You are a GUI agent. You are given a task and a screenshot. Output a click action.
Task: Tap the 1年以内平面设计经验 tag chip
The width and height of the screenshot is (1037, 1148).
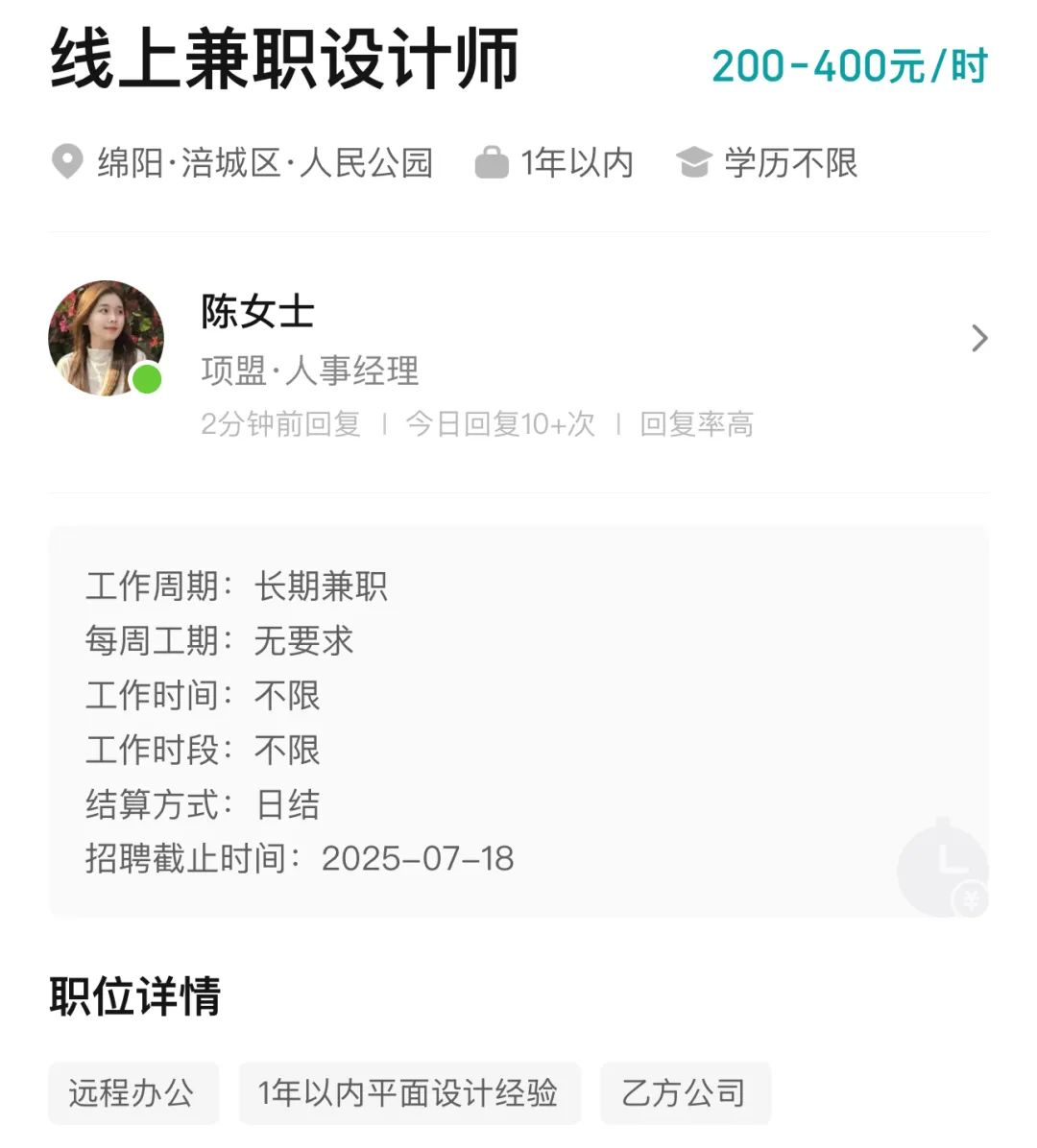[x=409, y=1092]
